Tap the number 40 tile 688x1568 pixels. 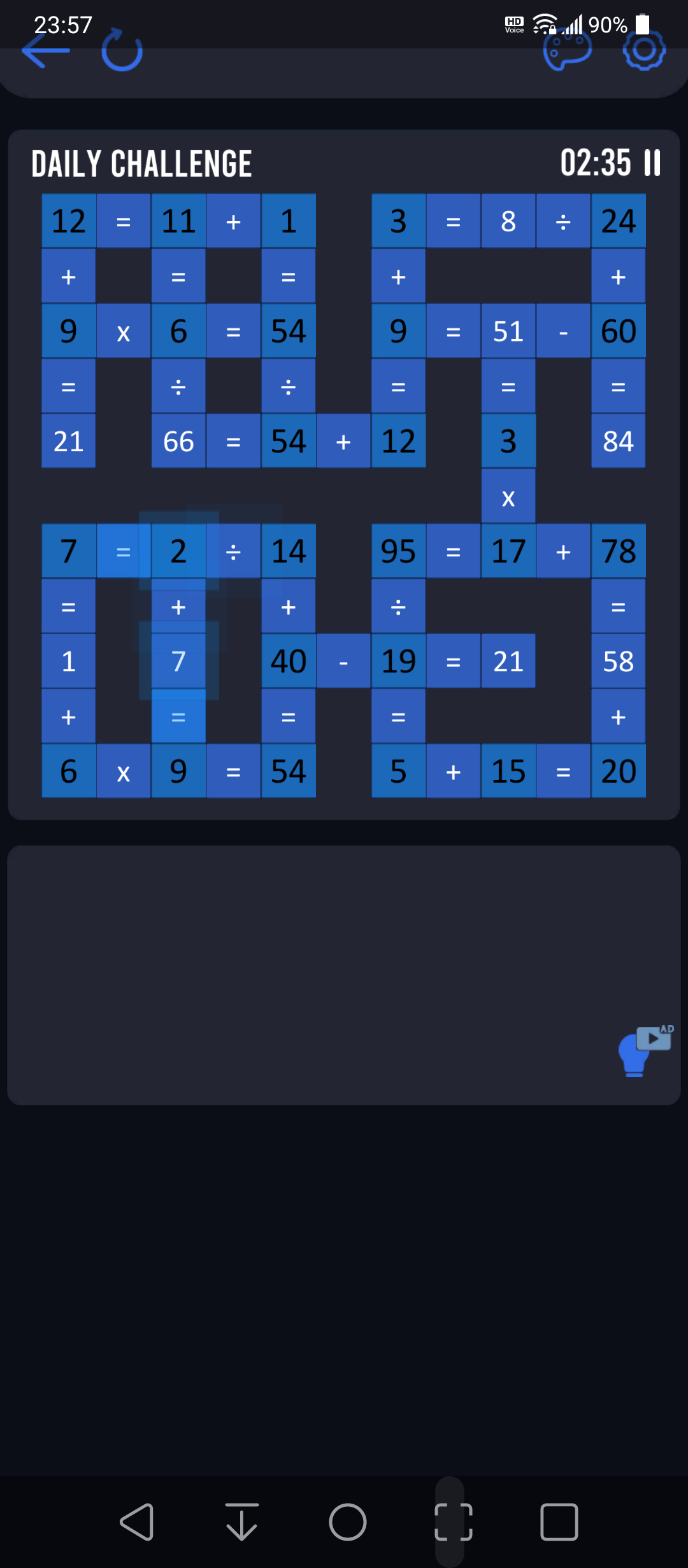coord(289,661)
